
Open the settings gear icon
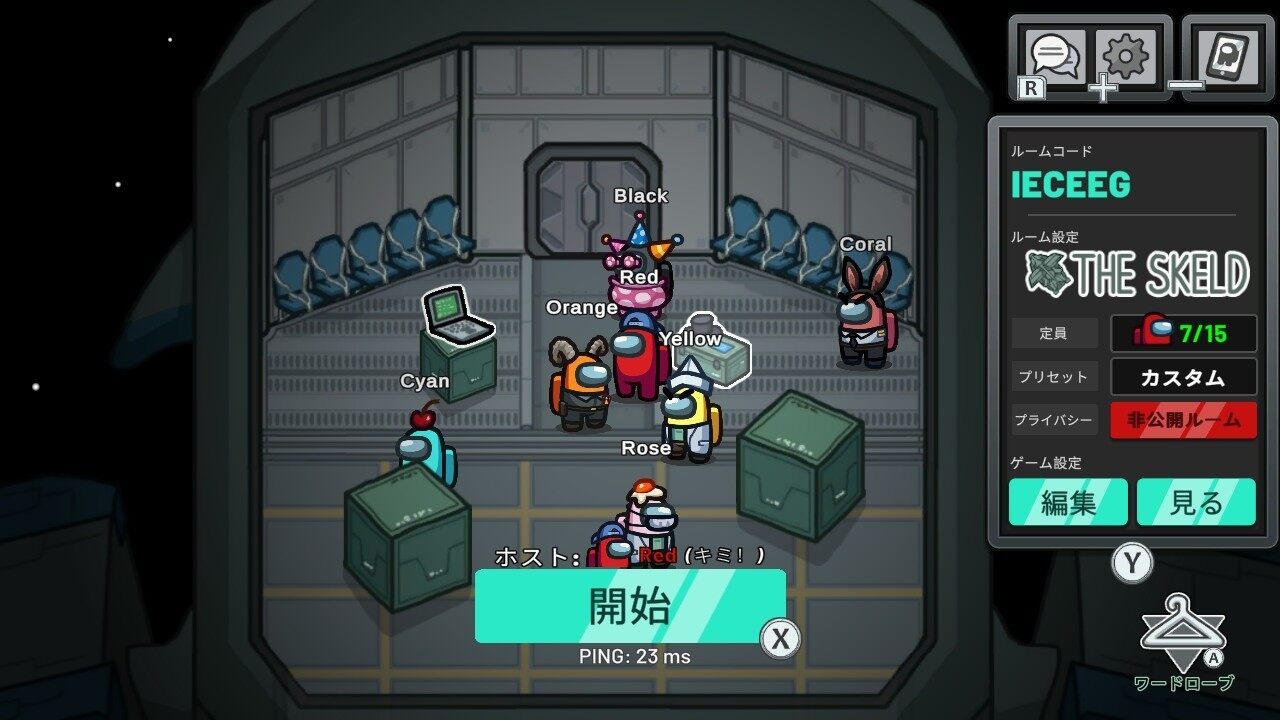[x=1127, y=56]
